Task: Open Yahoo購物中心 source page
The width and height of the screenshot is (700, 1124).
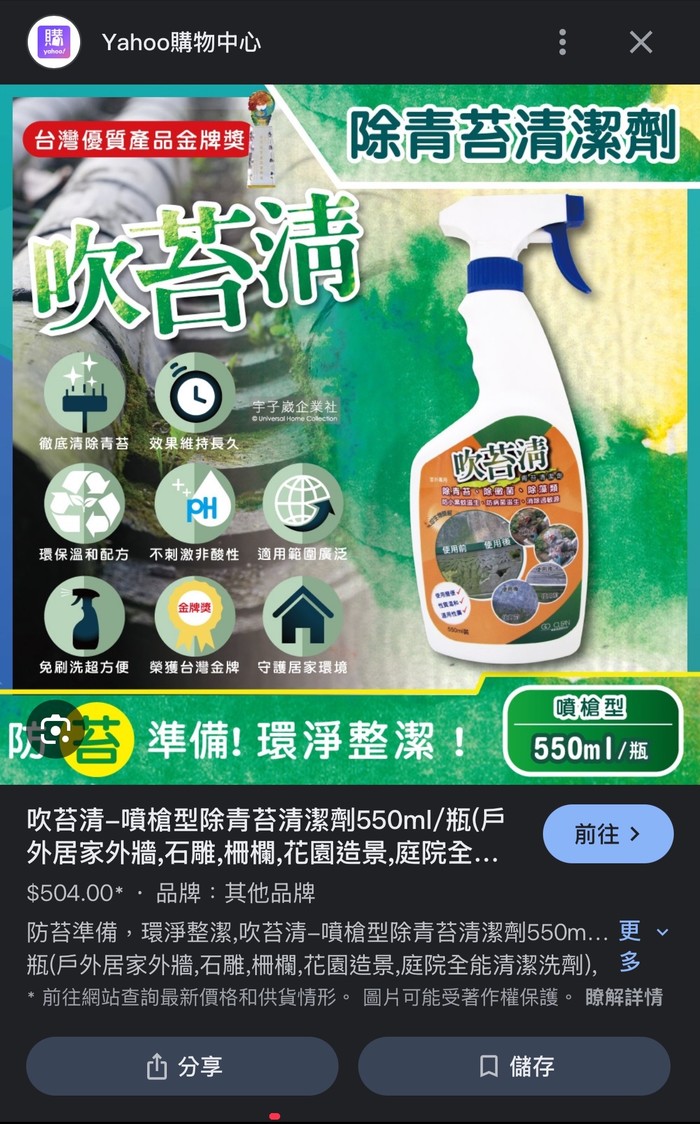Action: tap(180, 42)
